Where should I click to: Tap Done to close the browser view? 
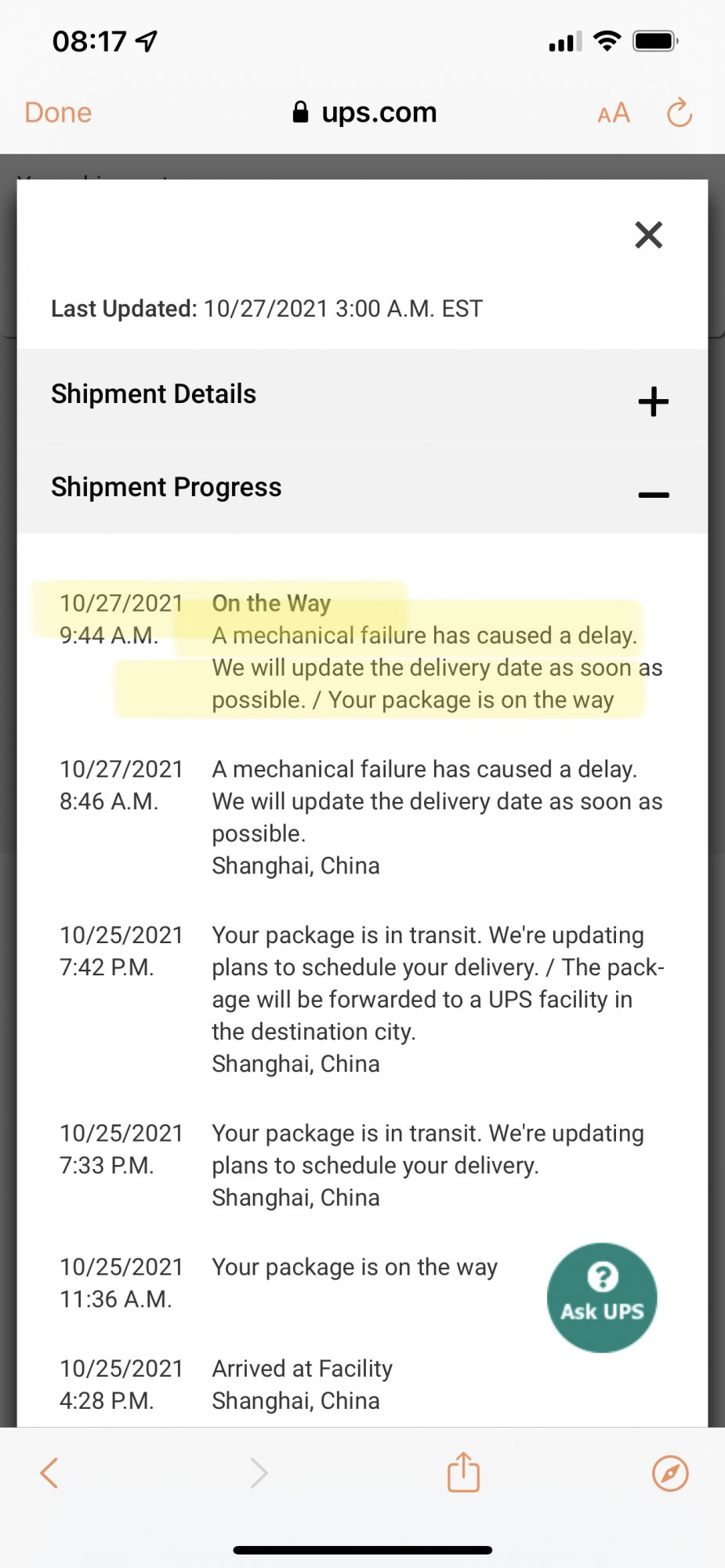coord(58,113)
